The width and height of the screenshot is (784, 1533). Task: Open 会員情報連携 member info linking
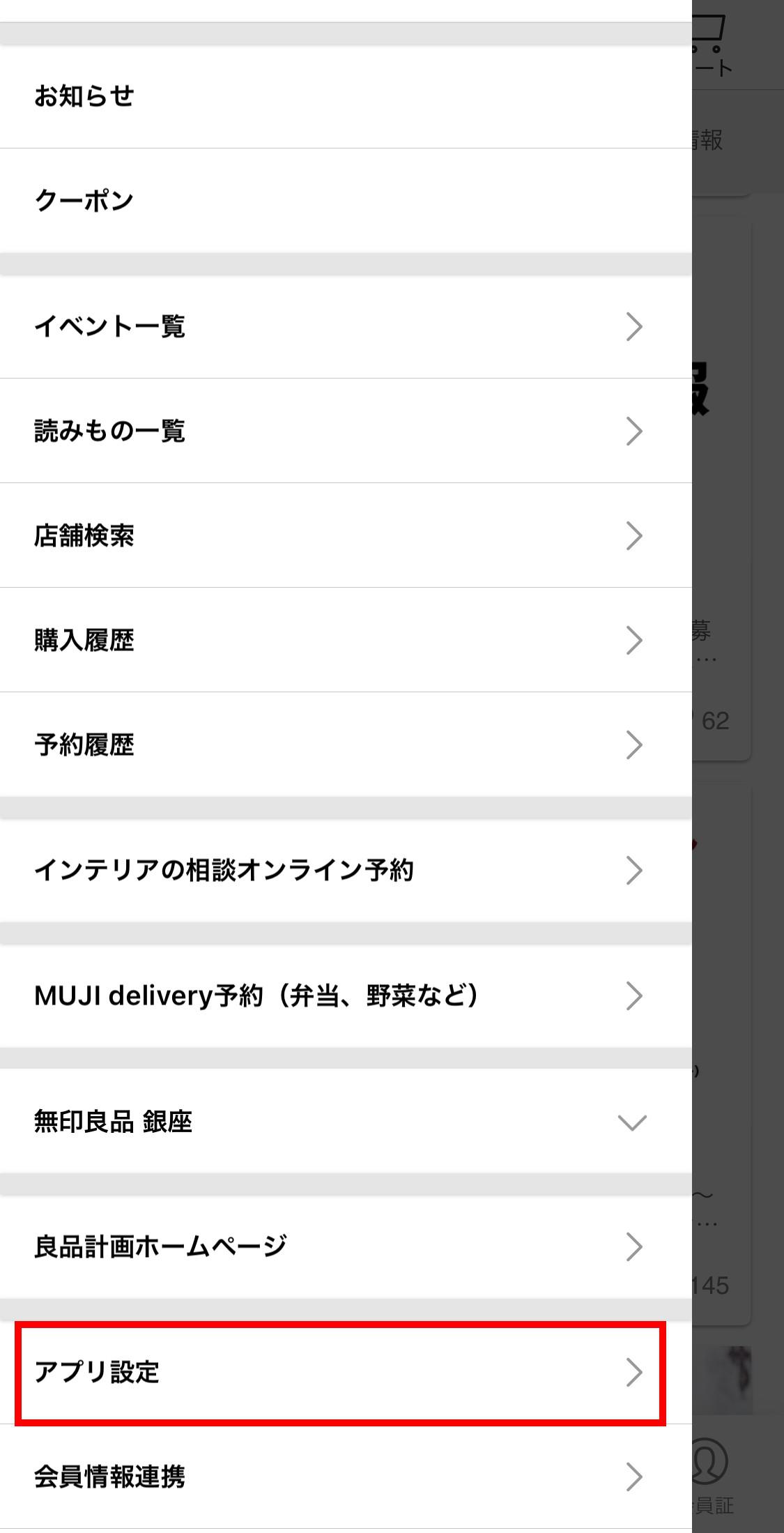pos(346,1477)
